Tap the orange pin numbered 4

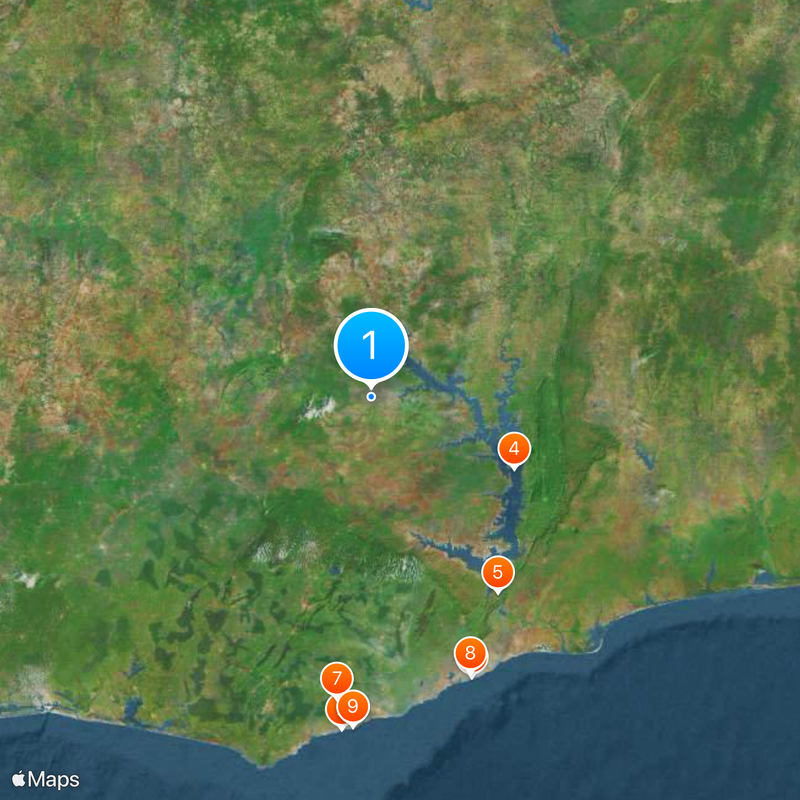(x=513, y=449)
